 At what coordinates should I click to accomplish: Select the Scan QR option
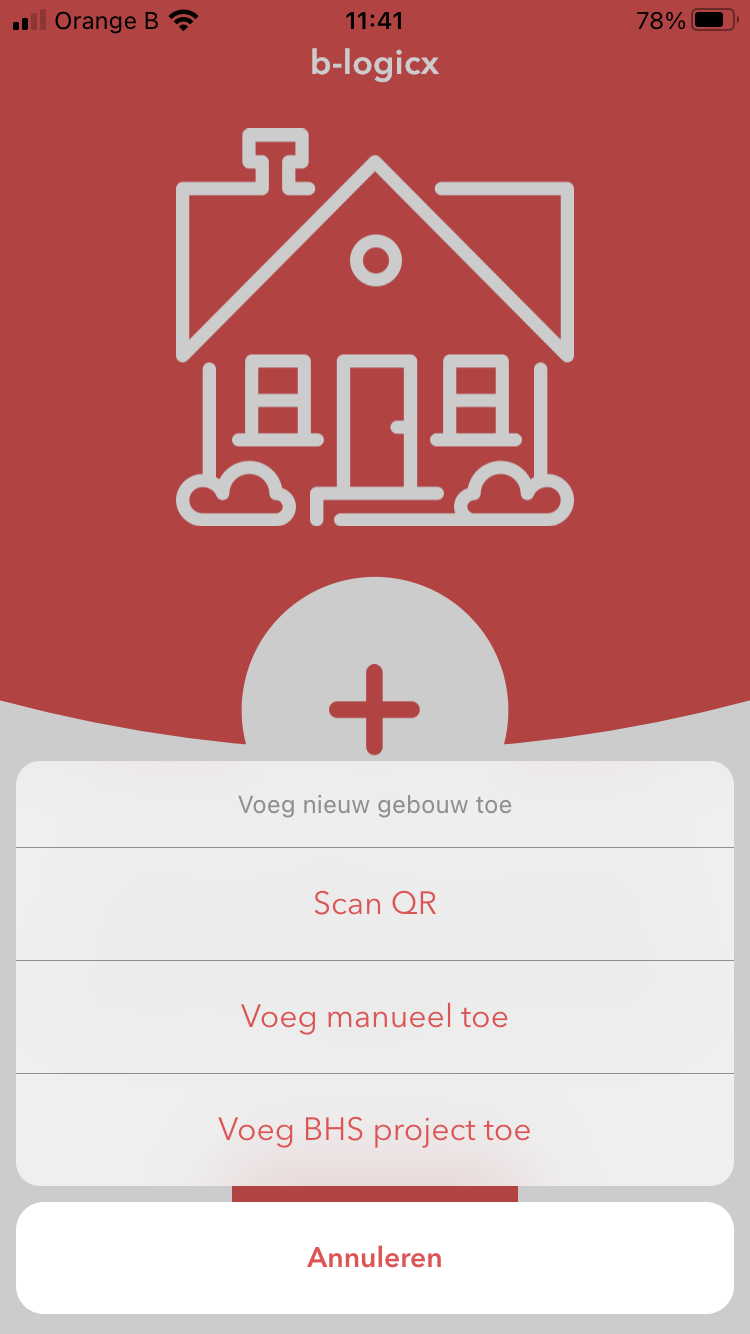375,904
